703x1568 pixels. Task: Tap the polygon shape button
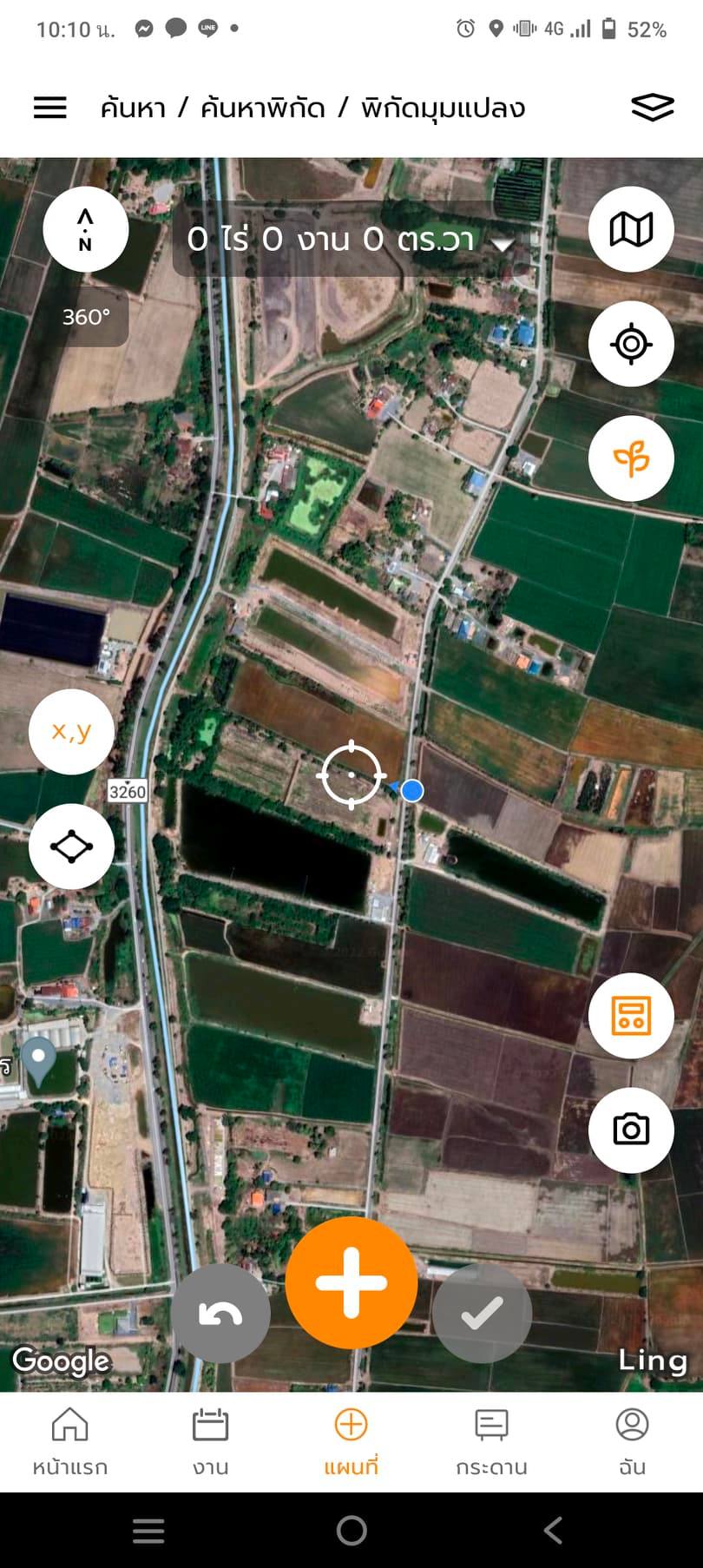[72, 847]
